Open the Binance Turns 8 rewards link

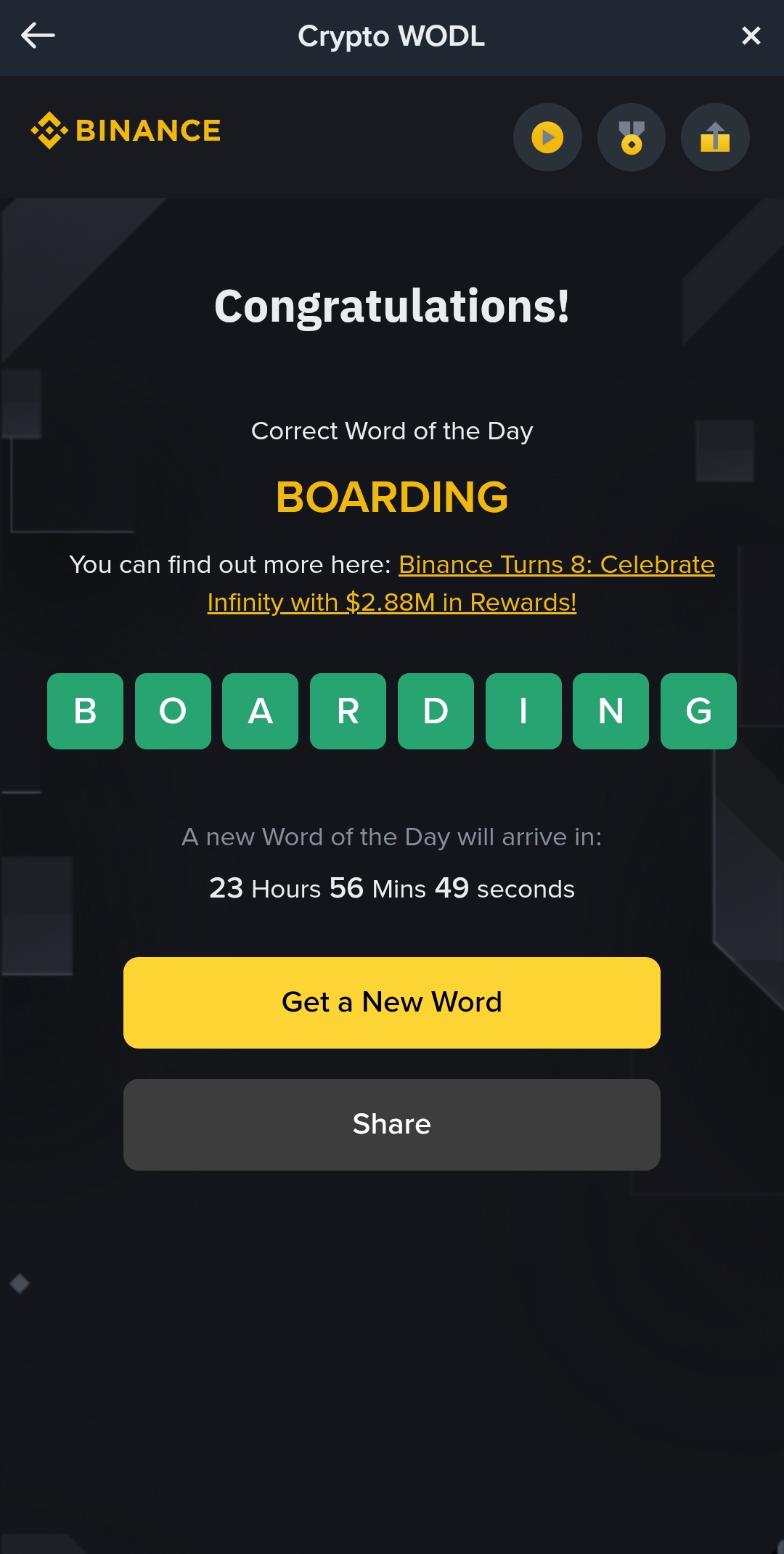pos(555,565)
